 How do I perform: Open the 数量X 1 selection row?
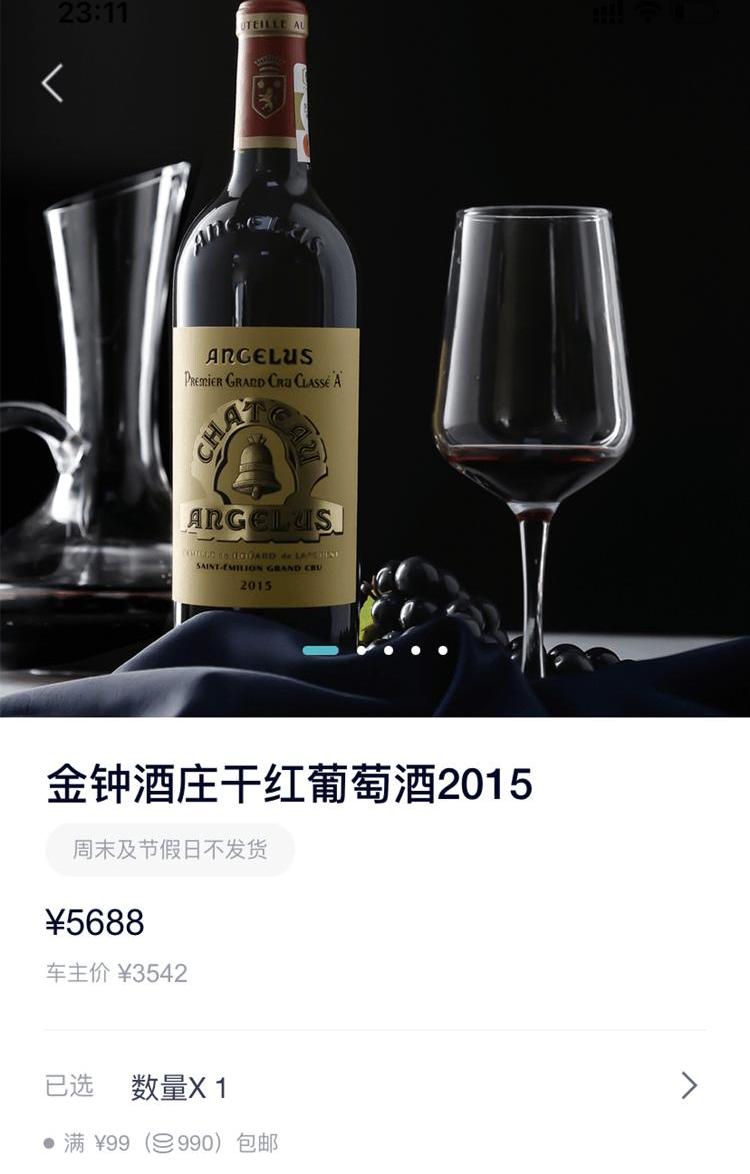tap(375, 1086)
